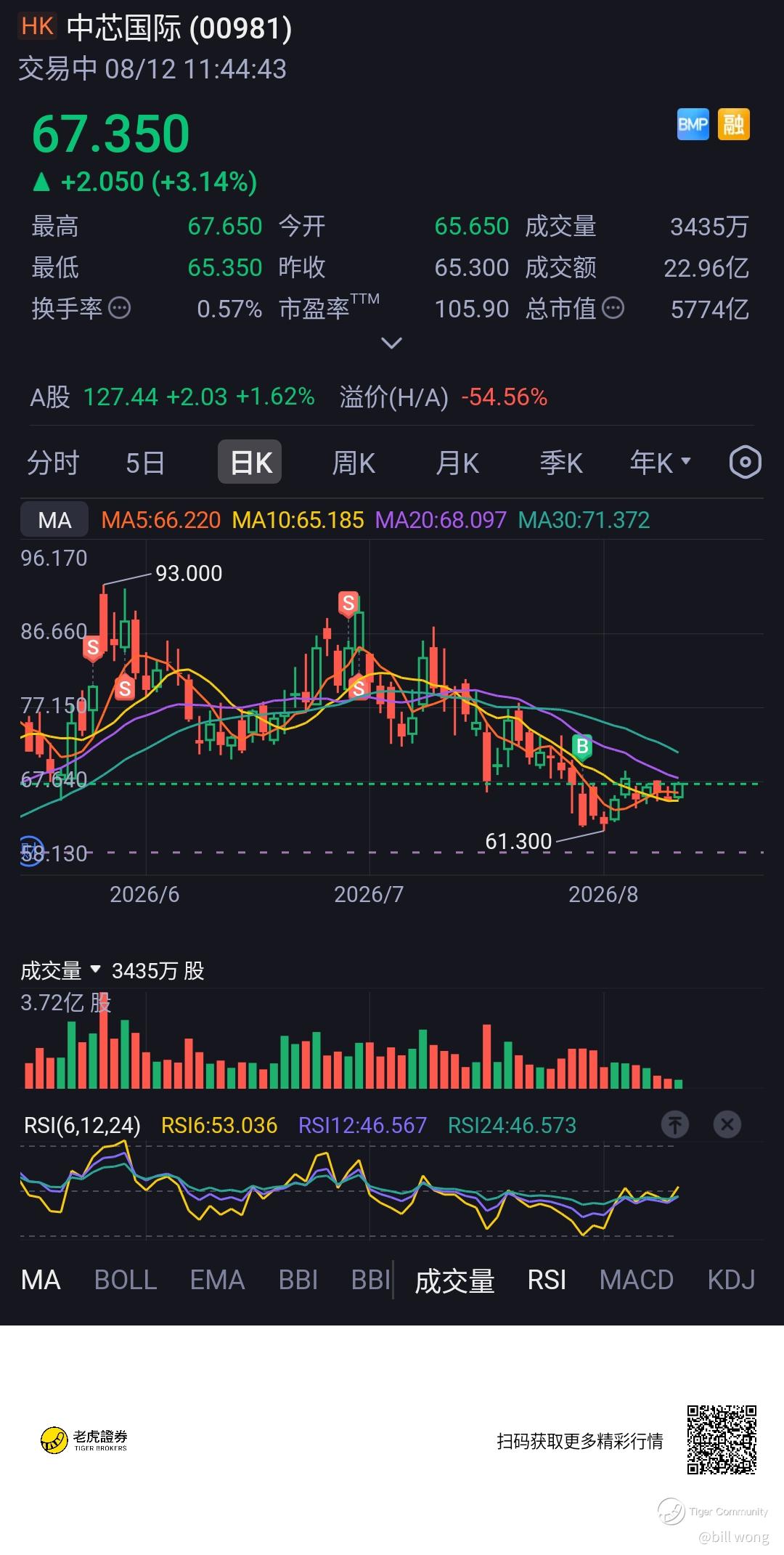This screenshot has height=1555, width=784.
Task: Close the RSI indicator panel
Action: point(727,1125)
